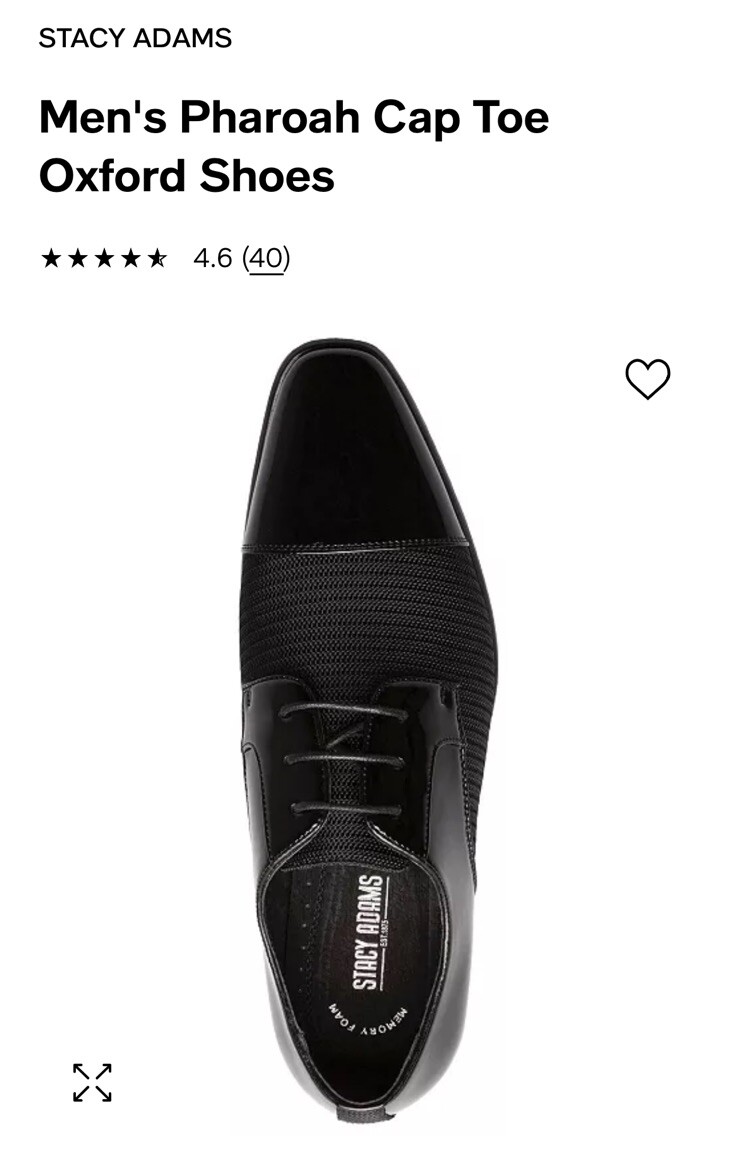
Task: Open the 40 customer reviews link
Action: pos(266,258)
